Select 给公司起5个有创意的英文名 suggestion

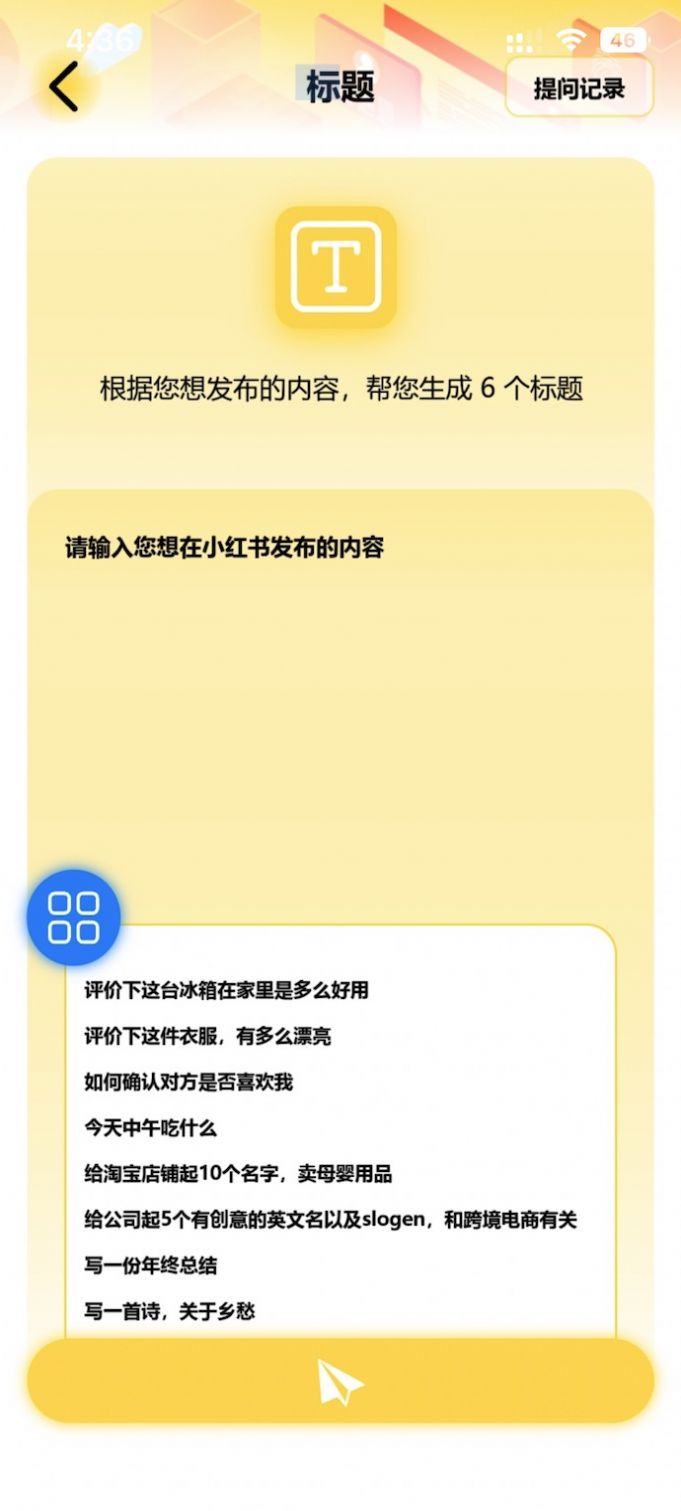(330, 1220)
